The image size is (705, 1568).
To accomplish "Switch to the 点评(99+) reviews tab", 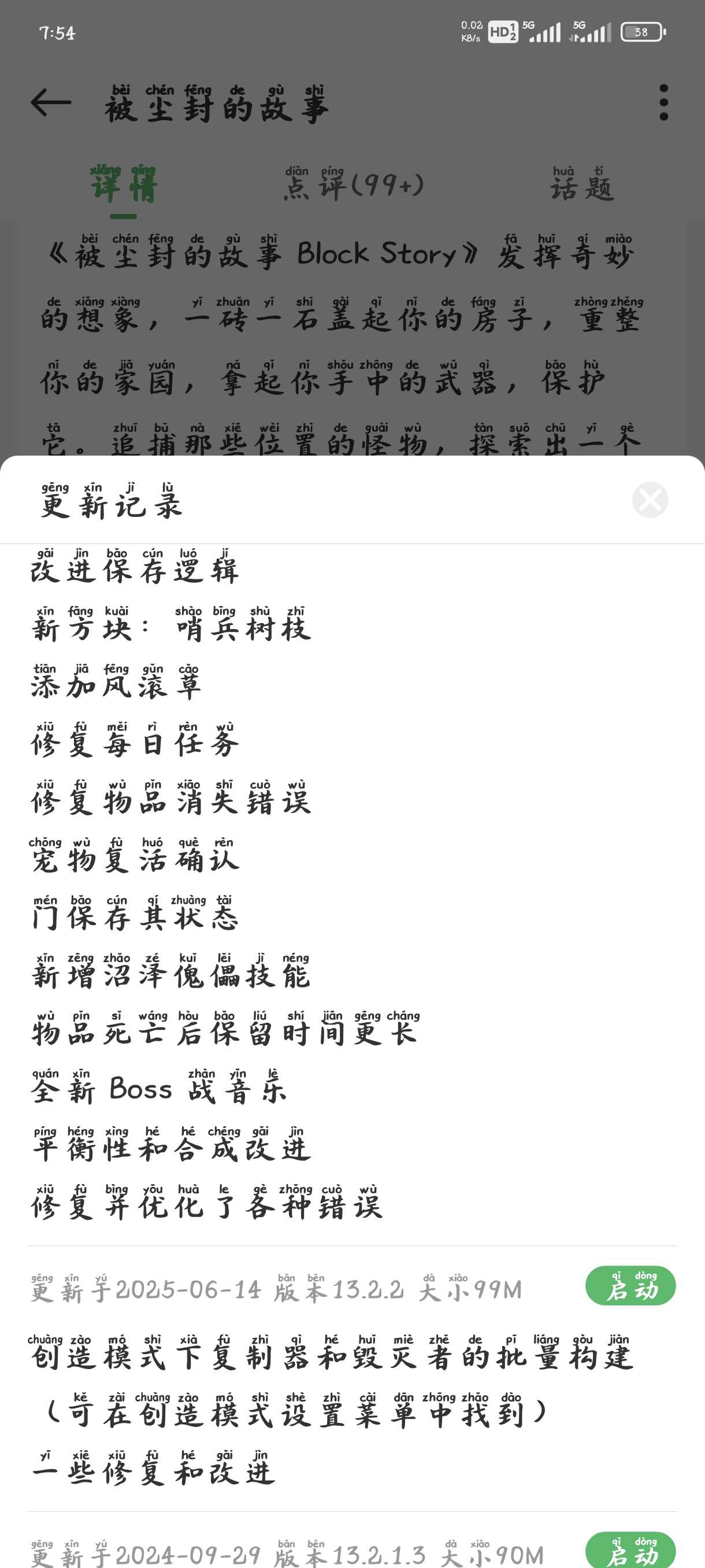I will point(354,184).
